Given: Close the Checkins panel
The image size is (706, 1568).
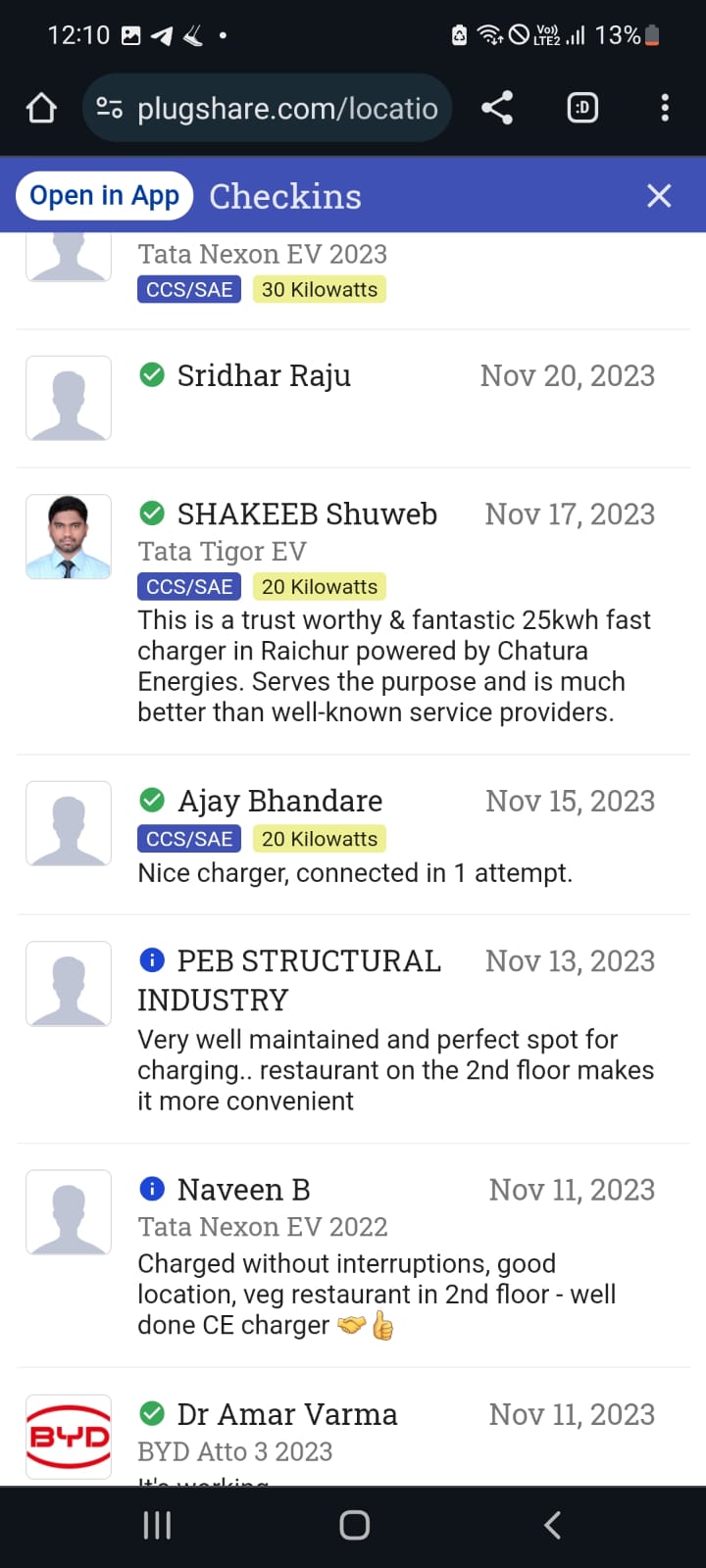Looking at the screenshot, I should tap(659, 196).
